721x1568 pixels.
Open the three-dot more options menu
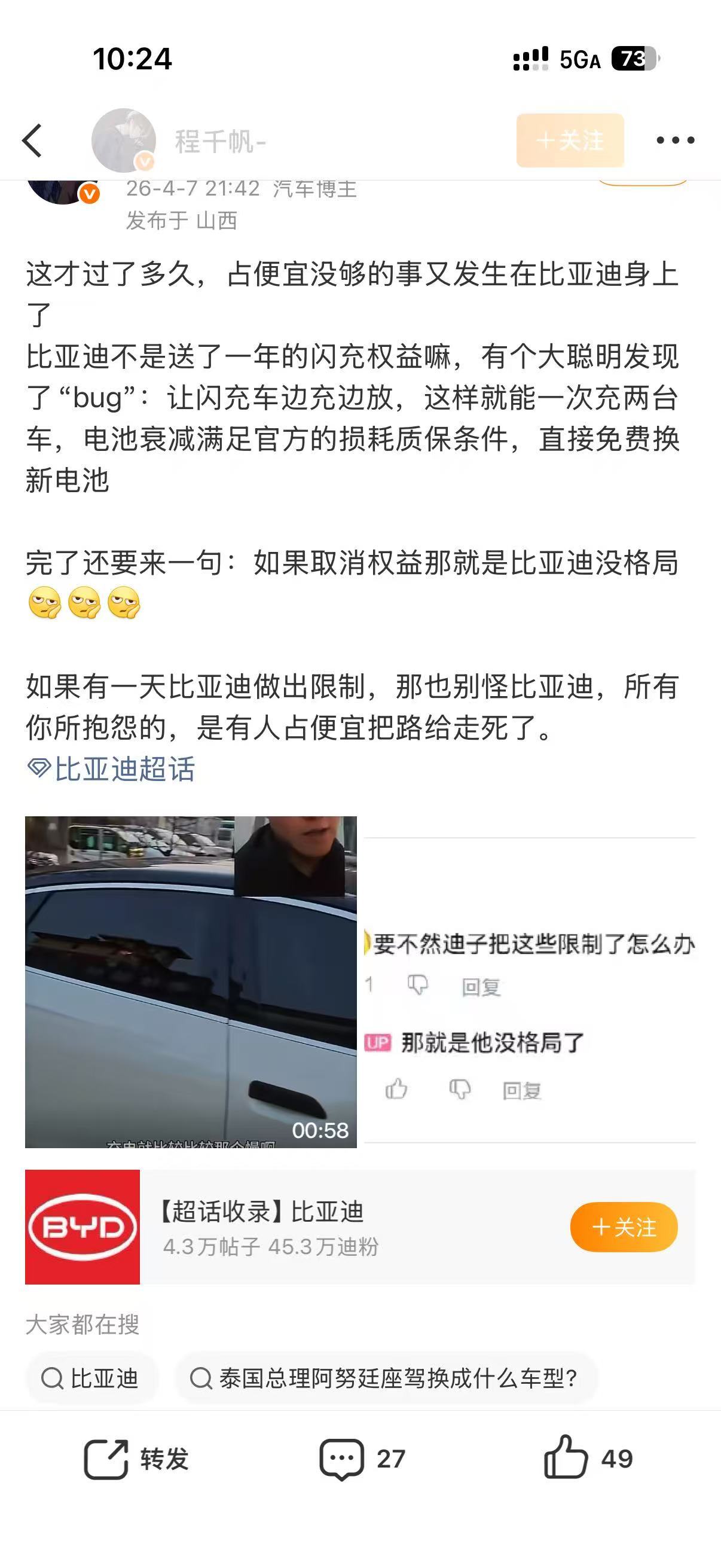[x=675, y=139]
